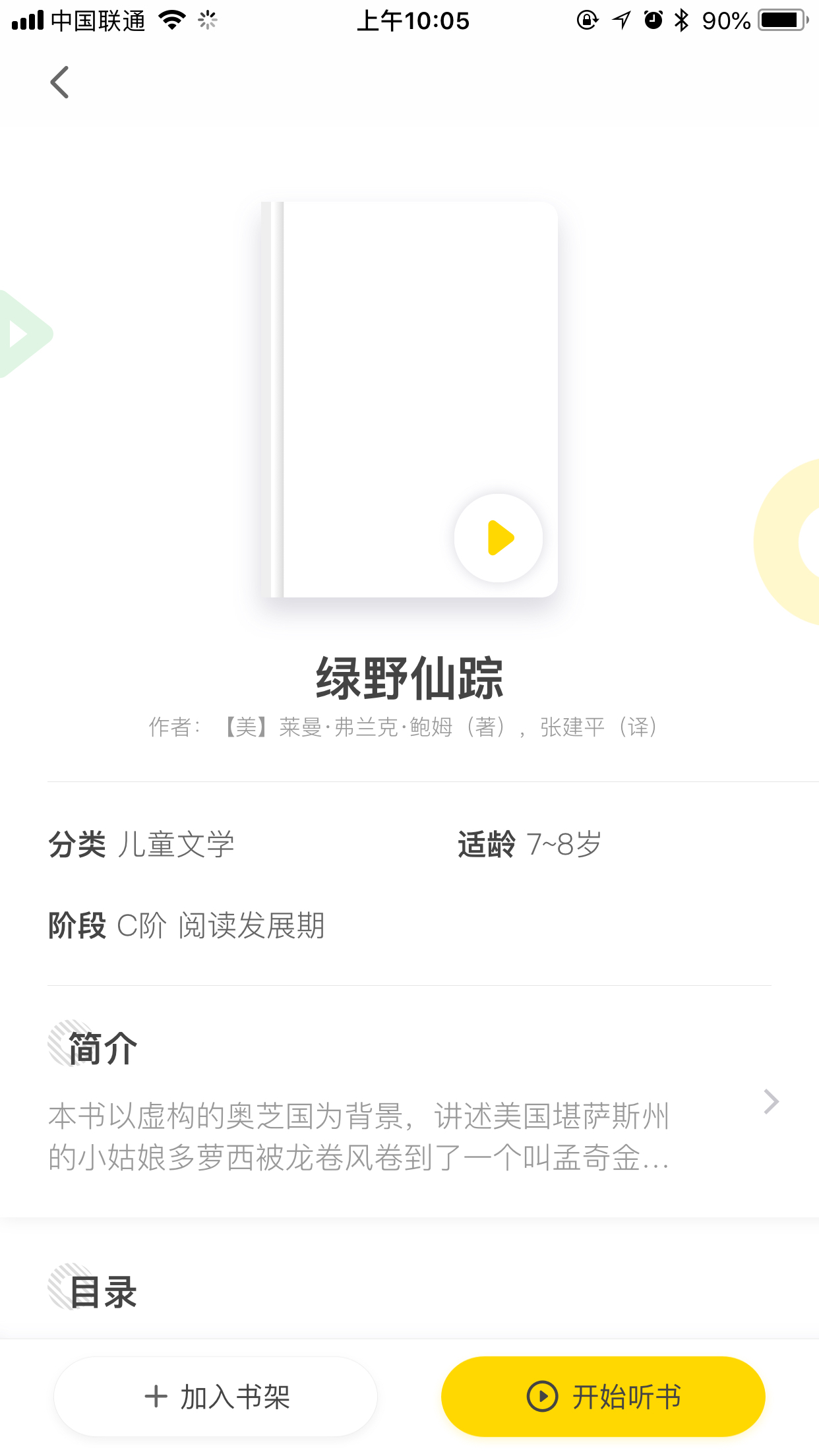The height and width of the screenshot is (1456, 819).
Task: Add the book via 加入书架
Action: [x=216, y=1397]
